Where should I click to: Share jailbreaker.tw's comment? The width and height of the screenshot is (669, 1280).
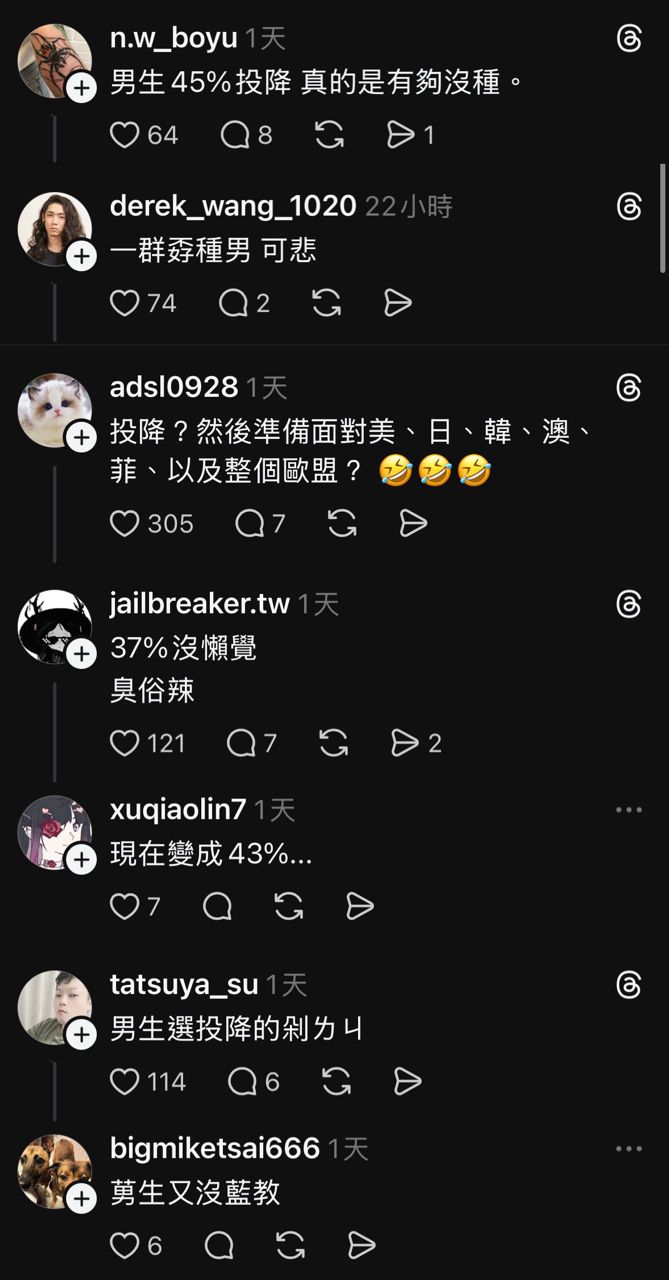(404, 743)
